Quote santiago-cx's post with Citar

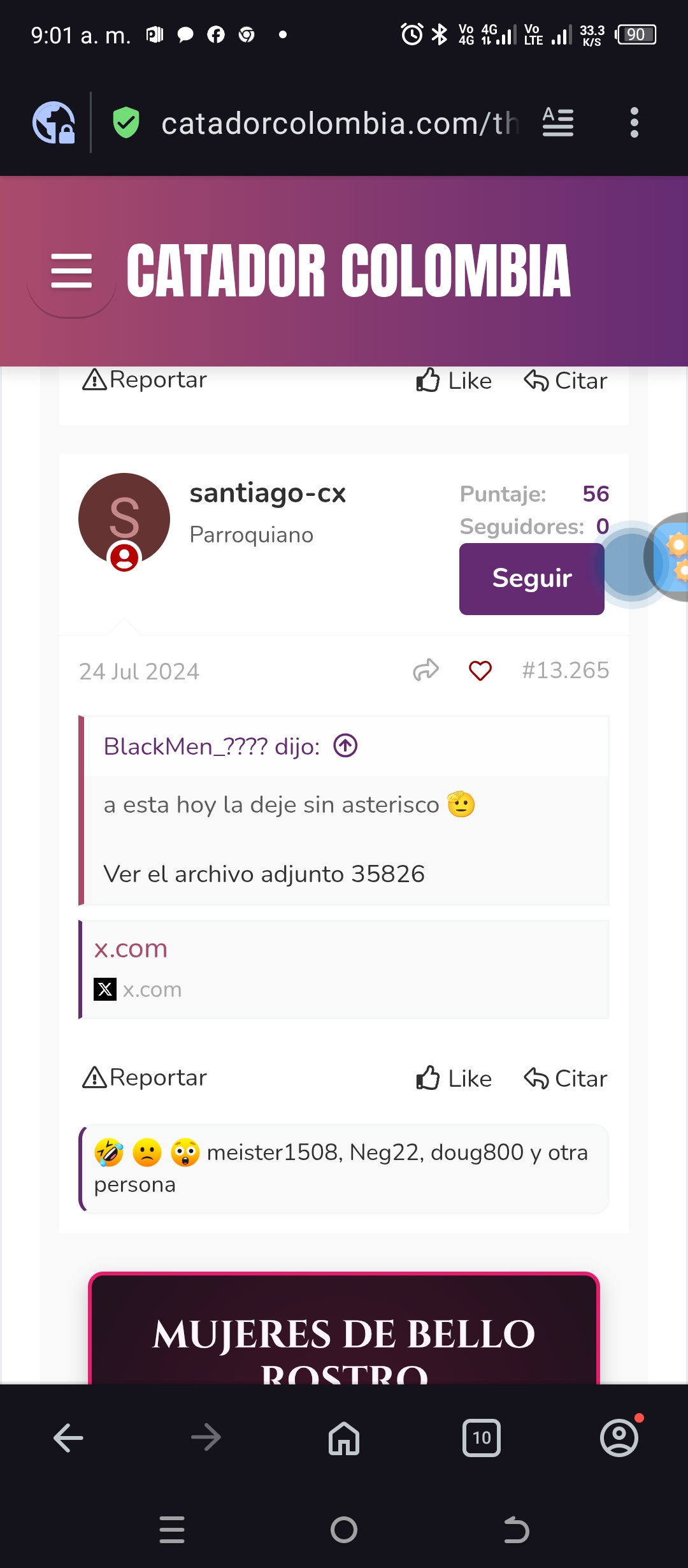565,1078
